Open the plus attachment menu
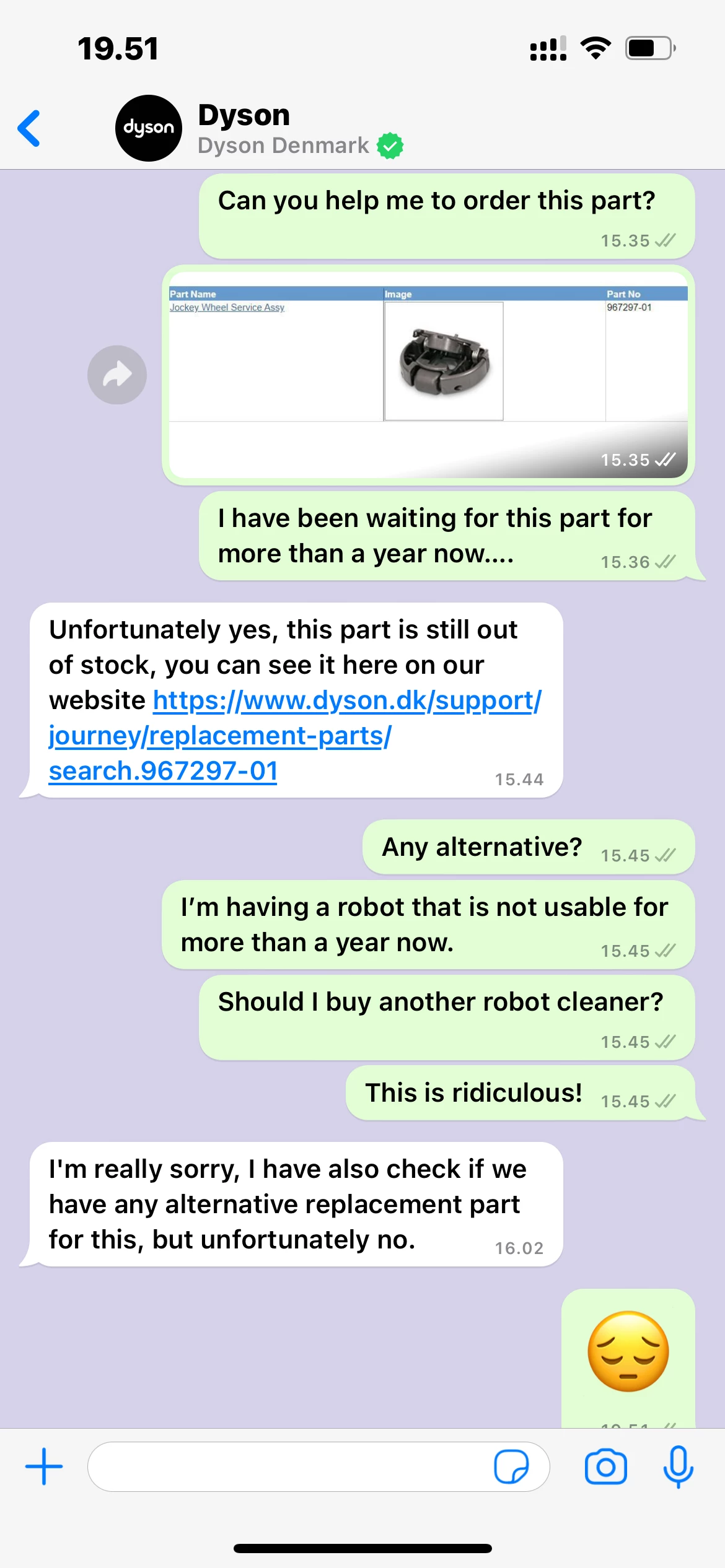 coord(44,1466)
